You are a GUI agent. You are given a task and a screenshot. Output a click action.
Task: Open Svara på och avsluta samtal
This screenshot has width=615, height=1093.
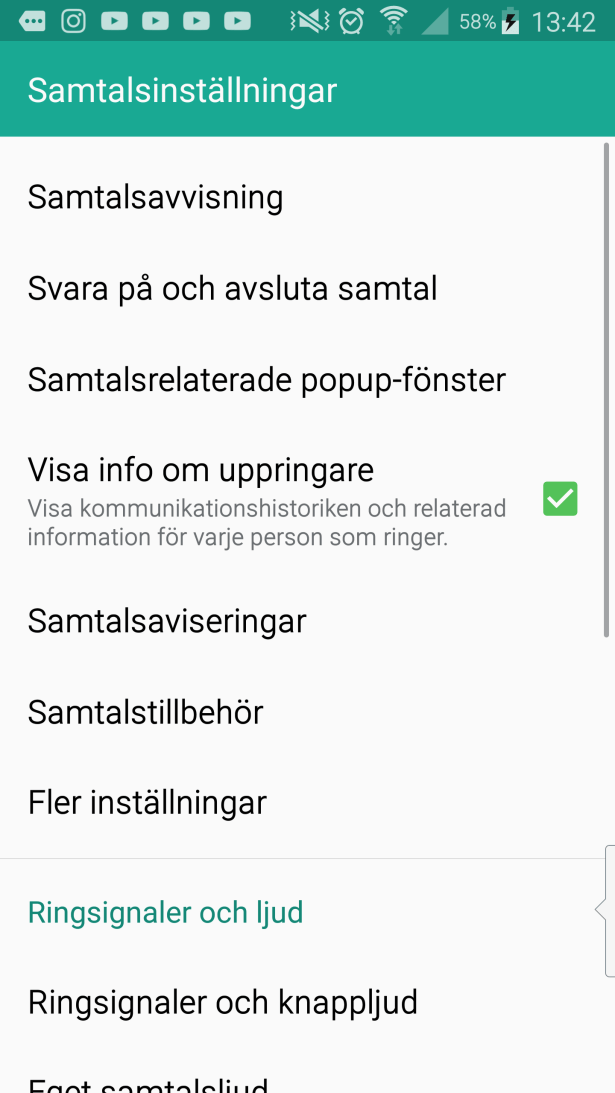click(x=232, y=289)
